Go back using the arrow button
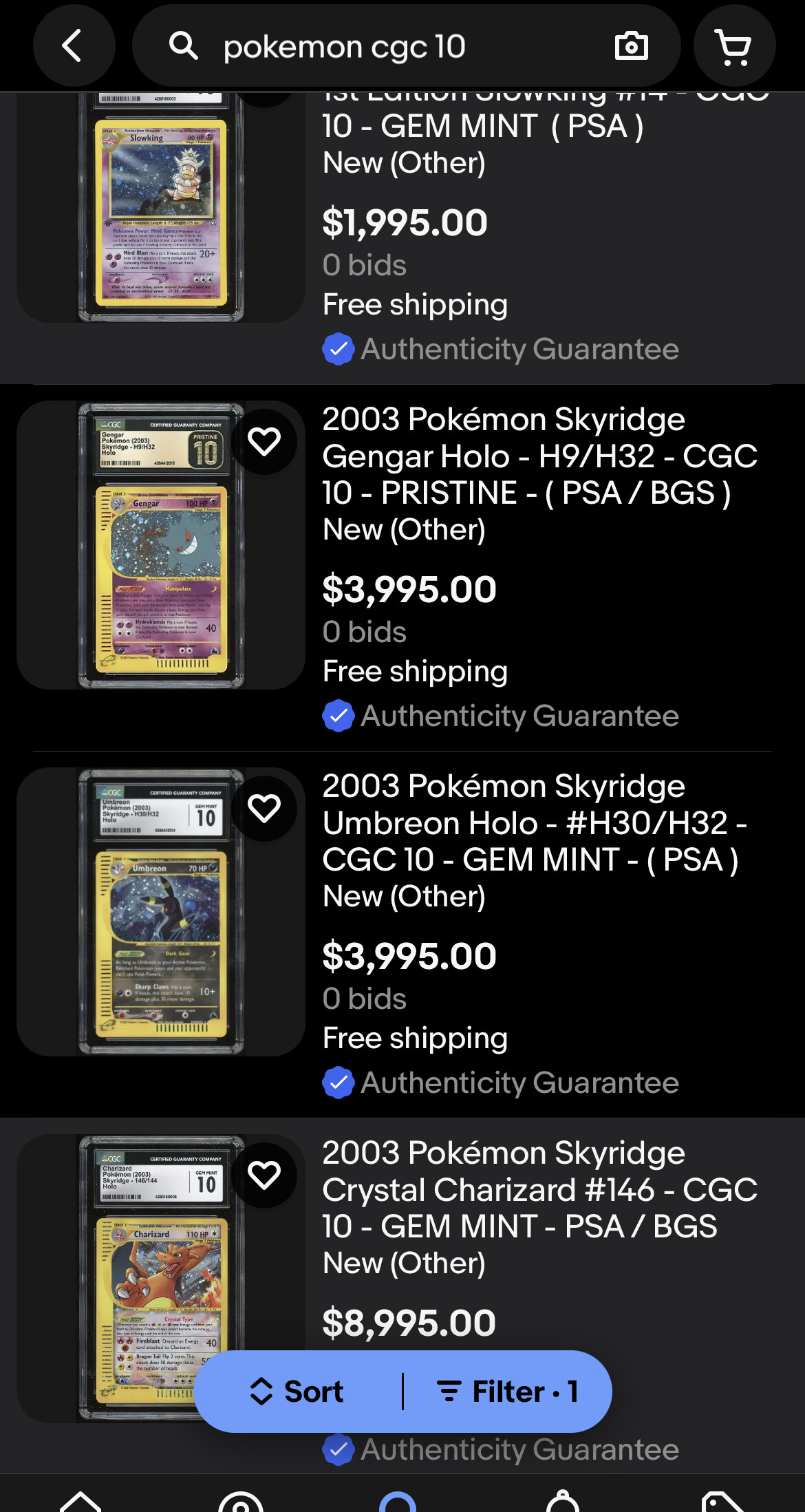Screen dimensions: 805x1512 pos(74,46)
